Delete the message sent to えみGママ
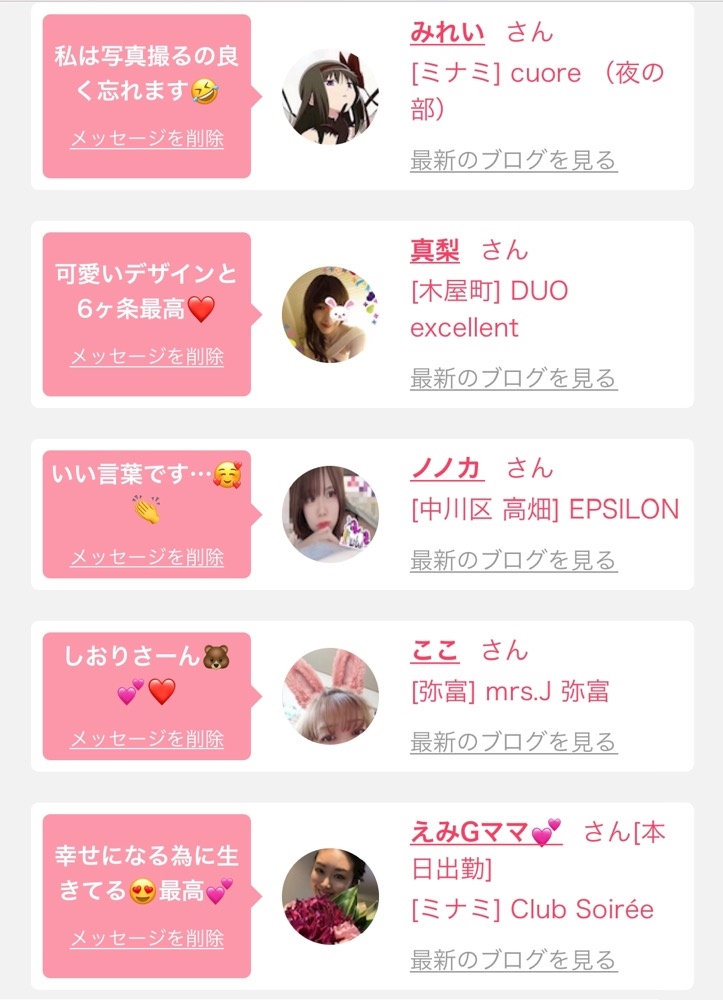This screenshot has width=723, height=1000. click(x=147, y=939)
